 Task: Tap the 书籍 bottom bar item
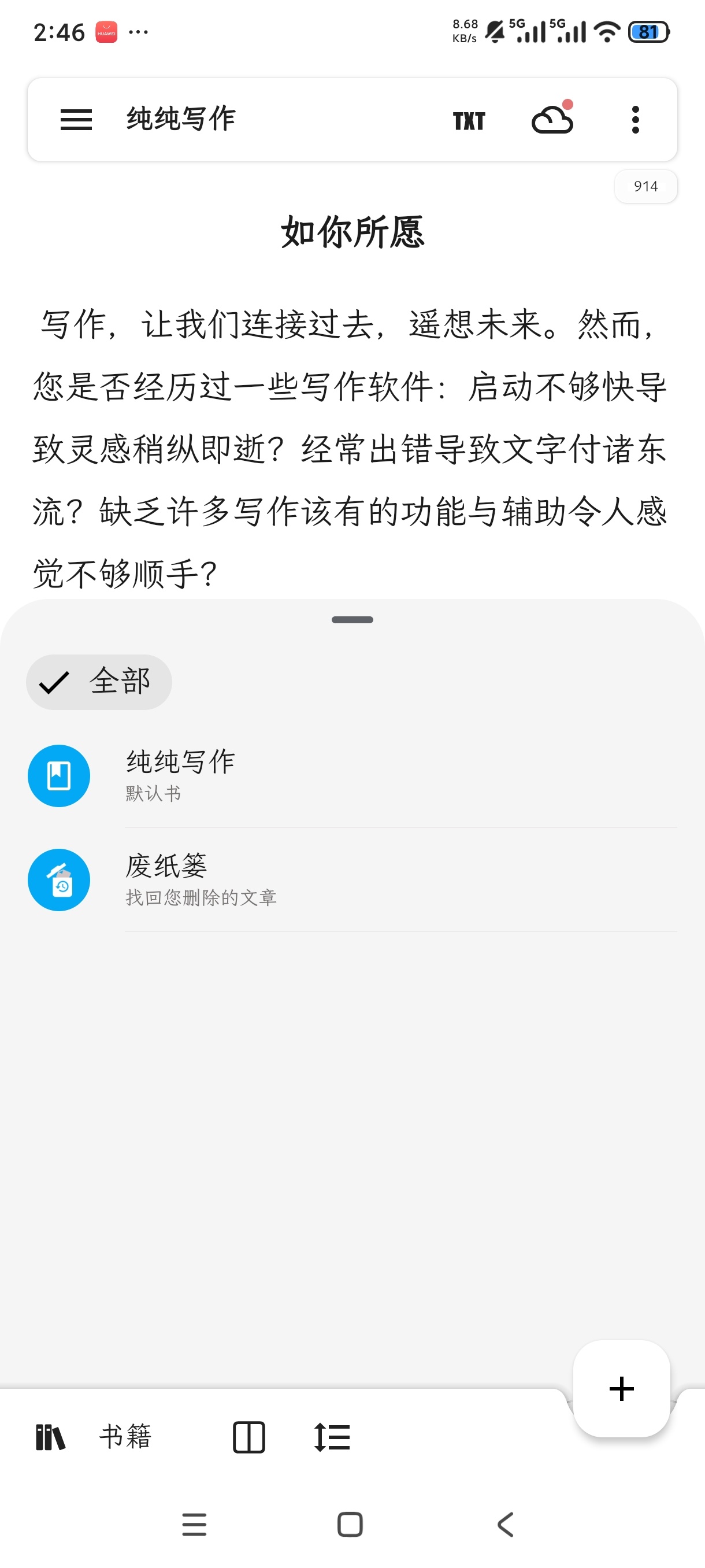(x=93, y=1437)
